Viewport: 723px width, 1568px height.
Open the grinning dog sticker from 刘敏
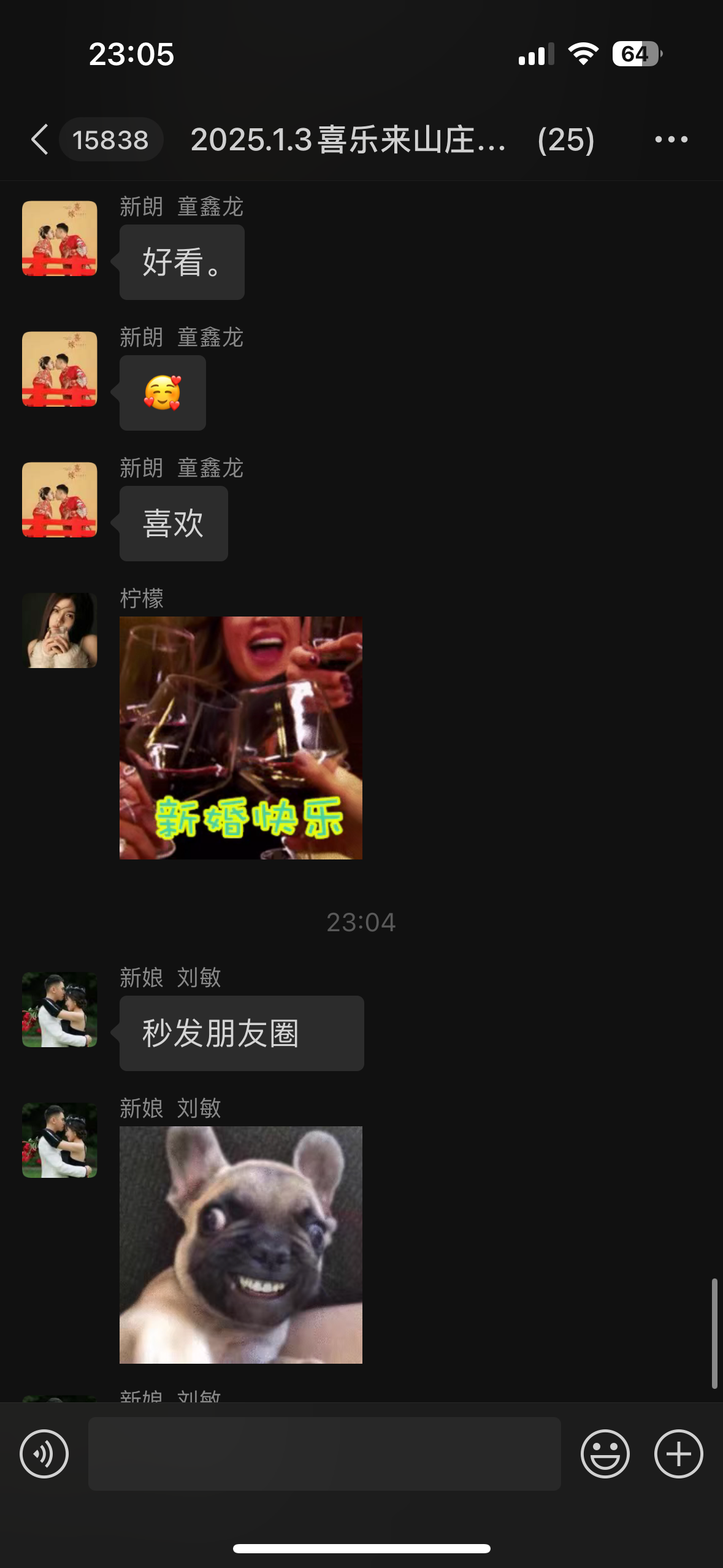coord(241,1245)
